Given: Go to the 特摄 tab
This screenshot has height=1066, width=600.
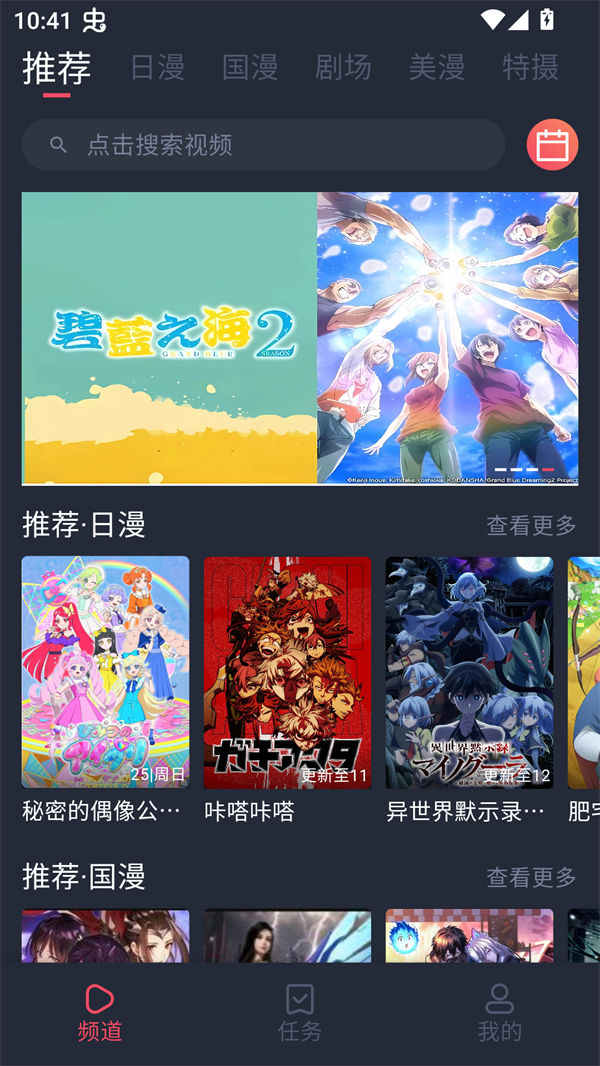Looking at the screenshot, I should pos(530,67).
